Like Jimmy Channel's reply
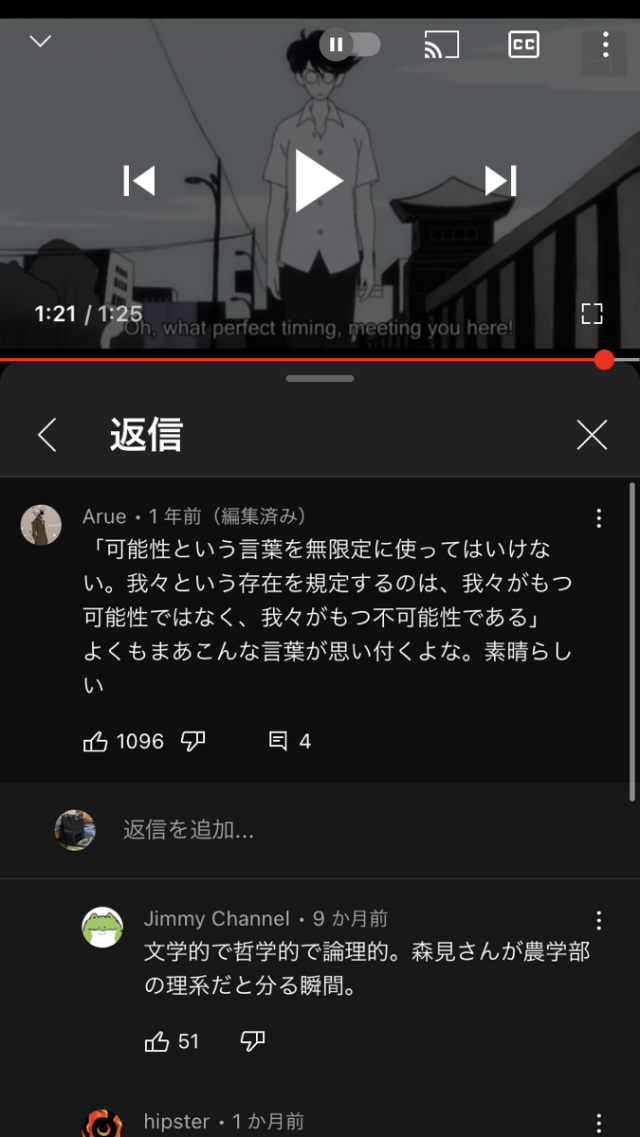Screen dimensions: 640x1137 point(157,1042)
